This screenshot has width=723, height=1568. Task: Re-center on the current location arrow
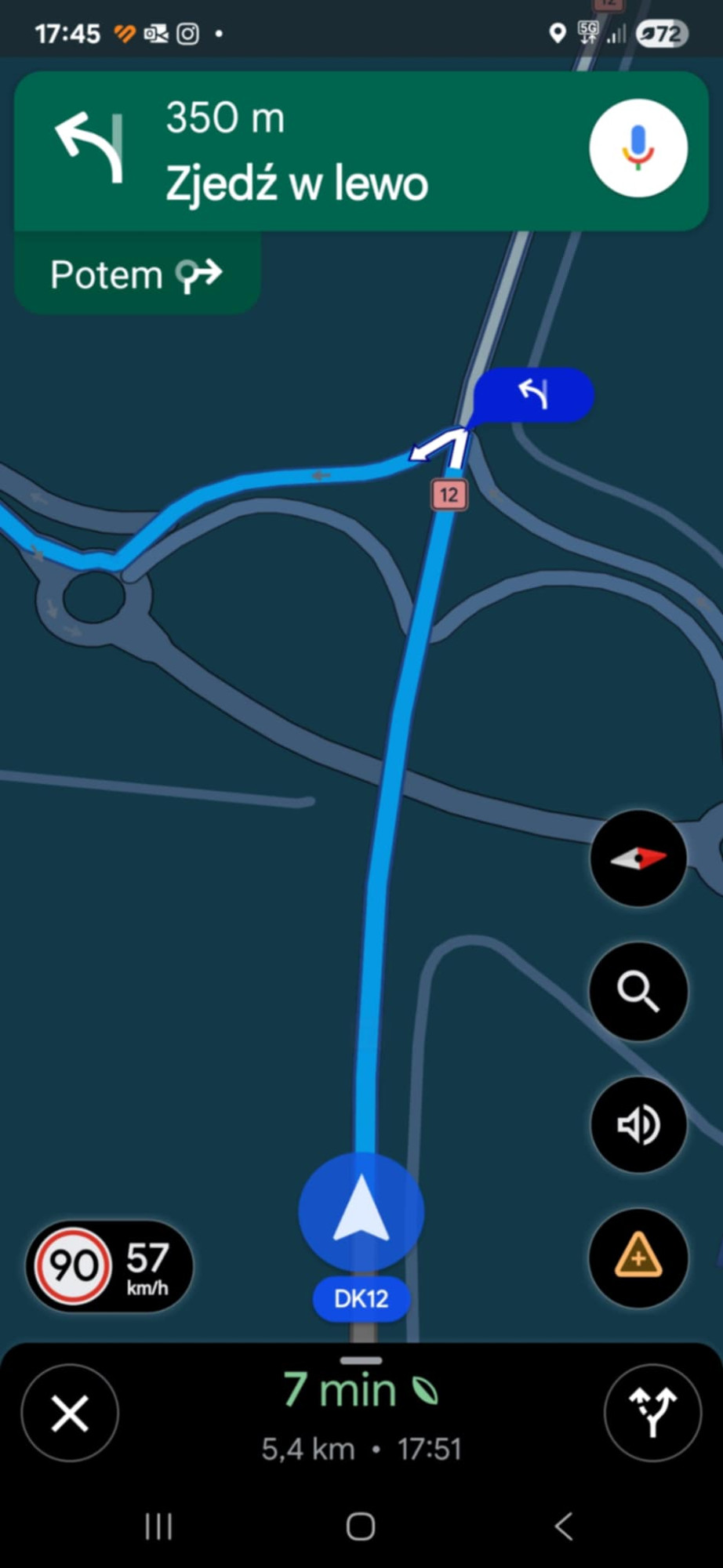(x=361, y=1211)
